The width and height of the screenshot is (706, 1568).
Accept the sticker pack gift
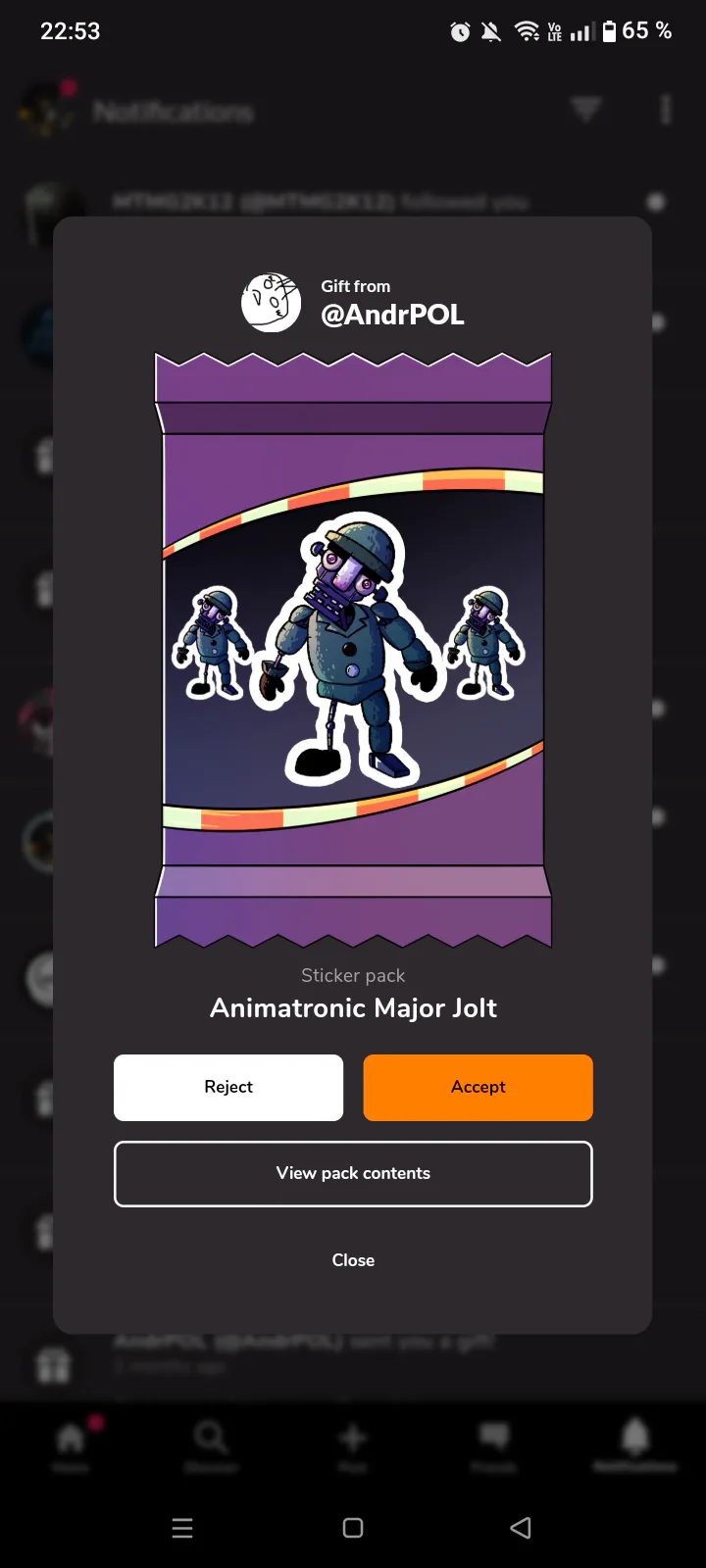click(x=478, y=1087)
